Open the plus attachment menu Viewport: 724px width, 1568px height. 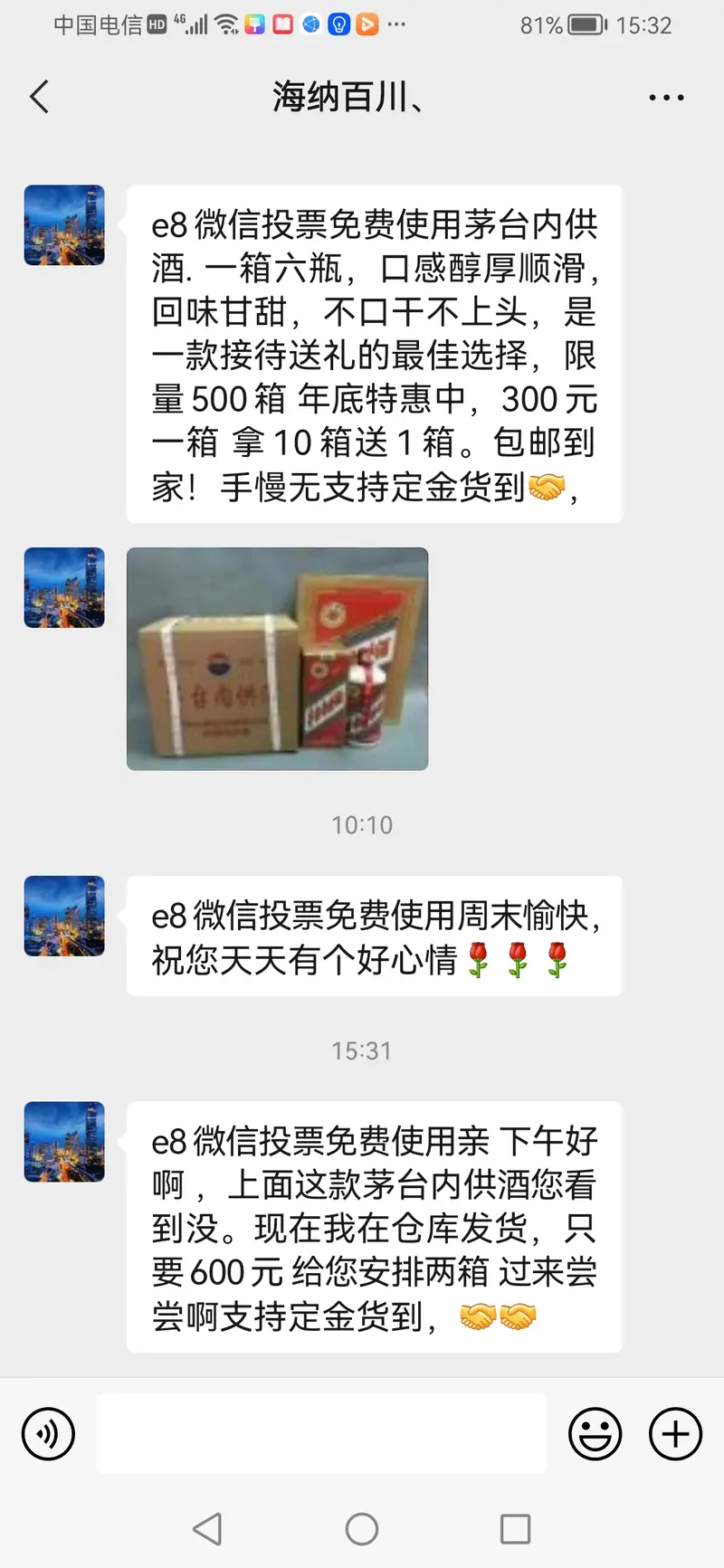675,1433
